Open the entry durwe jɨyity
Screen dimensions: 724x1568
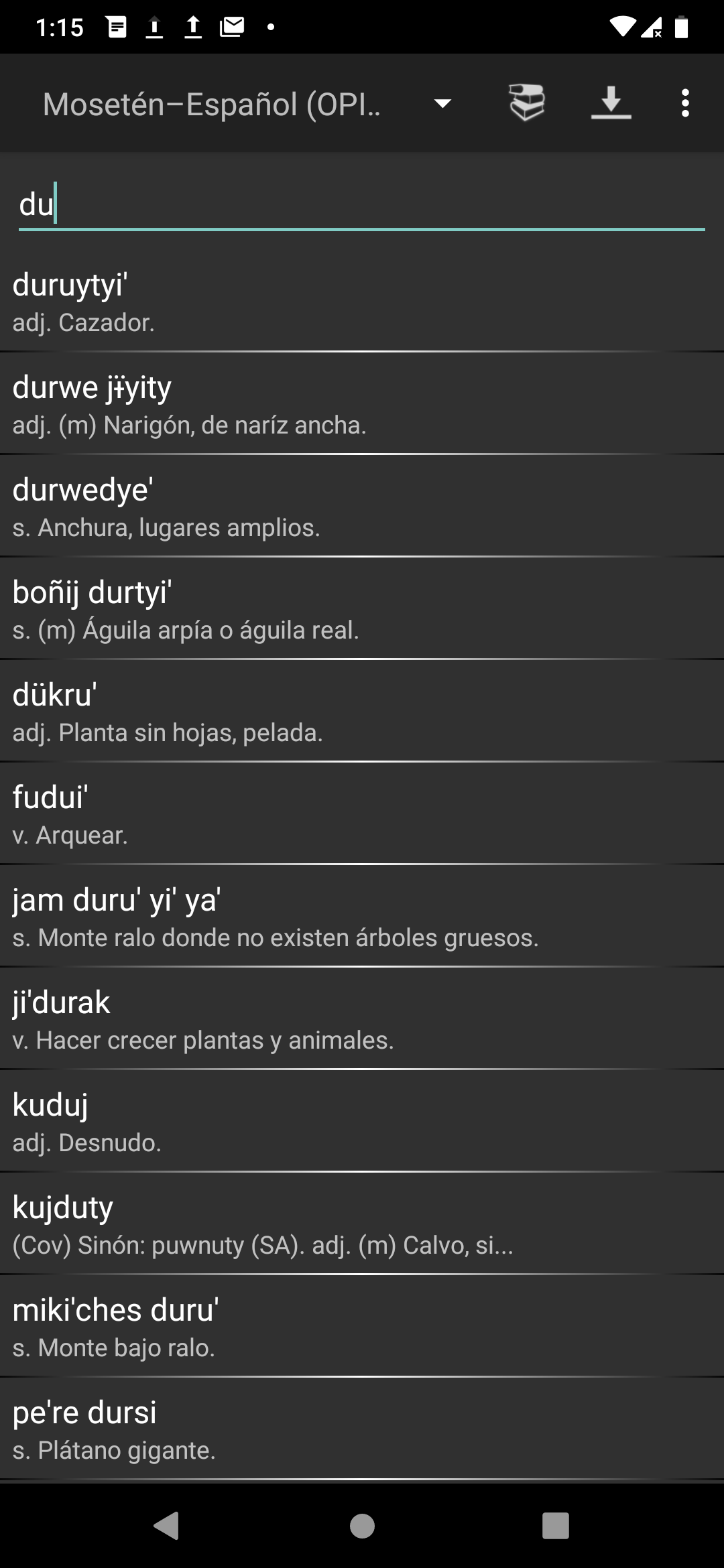click(x=362, y=404)
